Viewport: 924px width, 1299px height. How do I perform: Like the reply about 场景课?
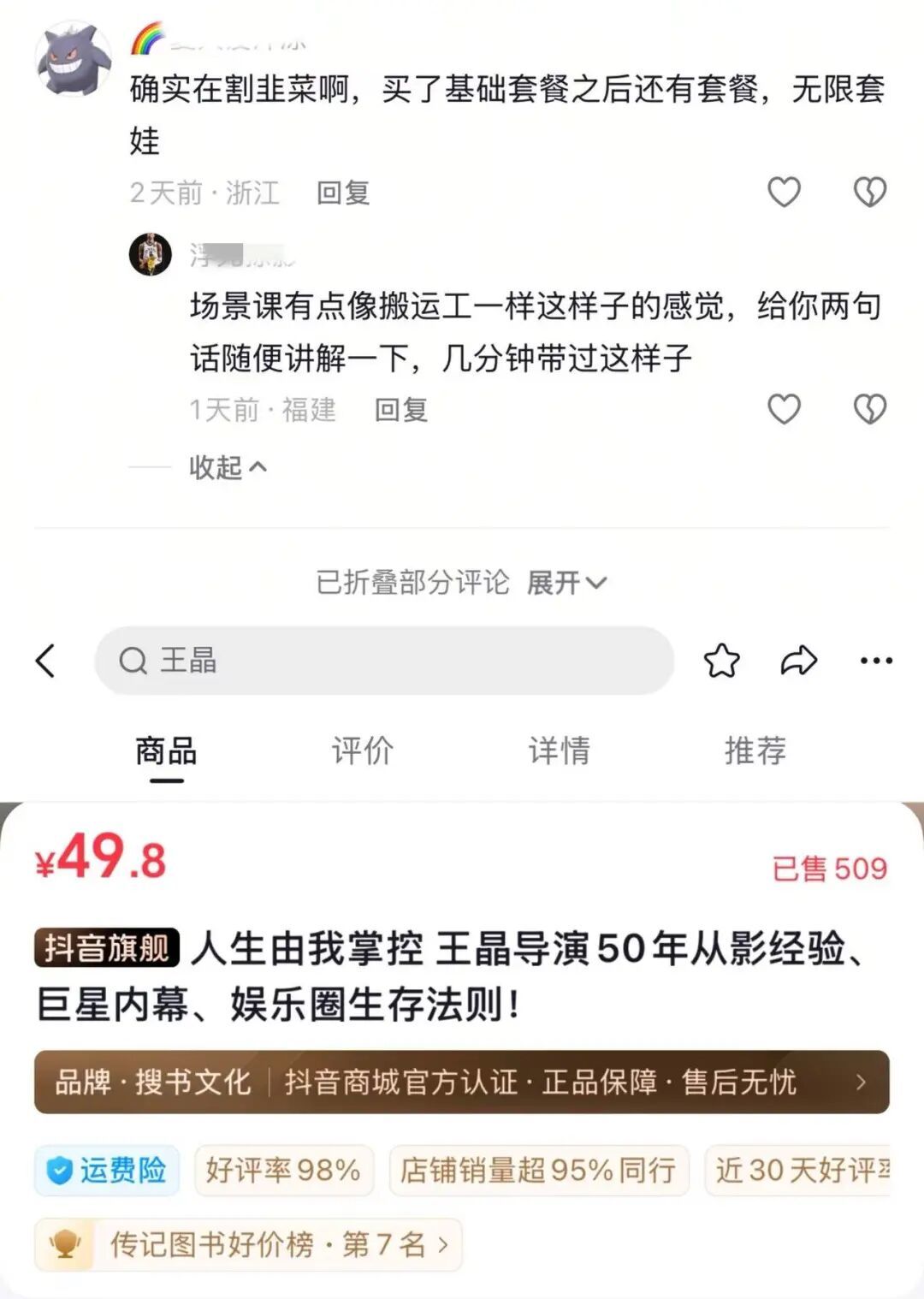(x=783, y=410)
